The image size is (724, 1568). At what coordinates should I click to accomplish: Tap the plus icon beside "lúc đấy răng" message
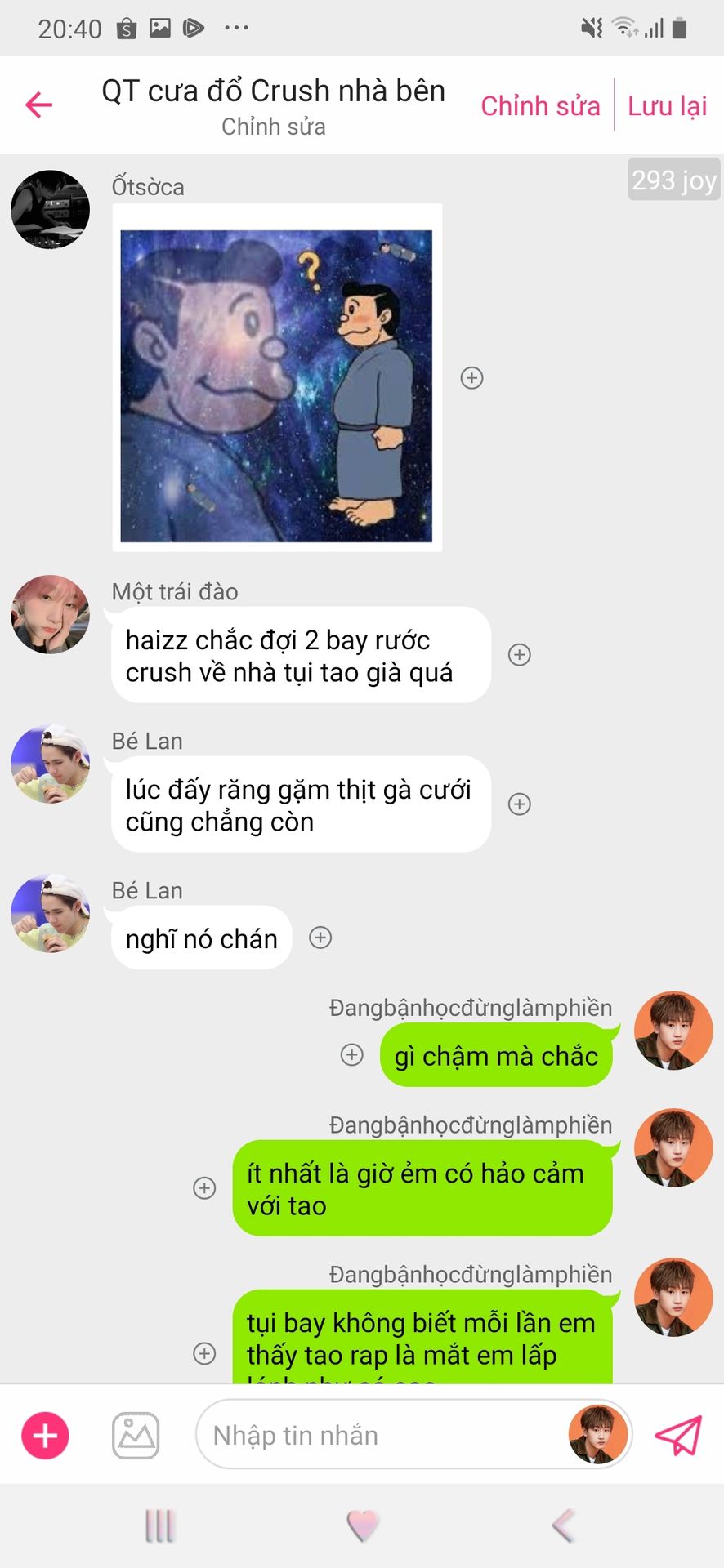pos(520,804)
